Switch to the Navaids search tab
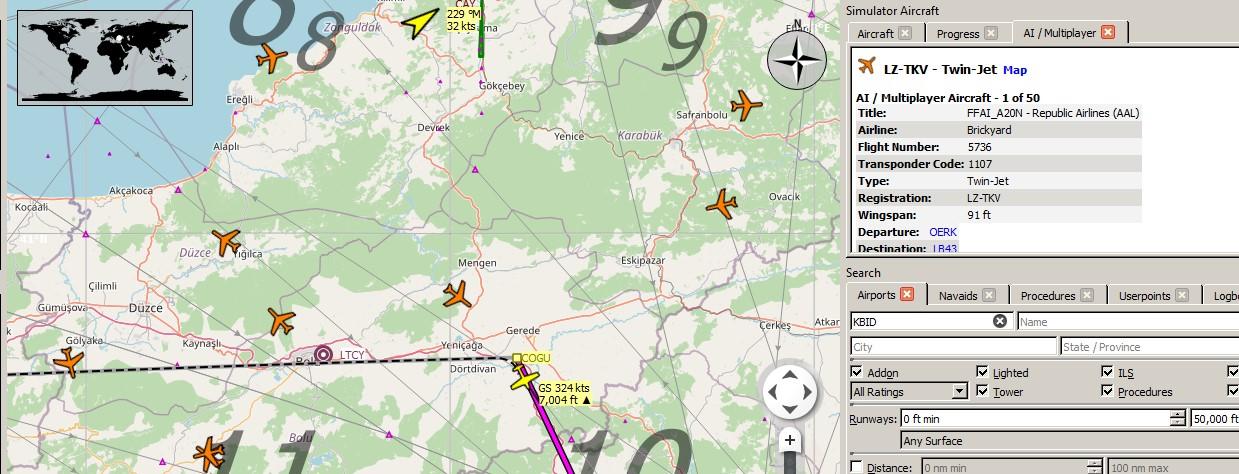This screenshot has height=474, width=1239. click(957, 295)
